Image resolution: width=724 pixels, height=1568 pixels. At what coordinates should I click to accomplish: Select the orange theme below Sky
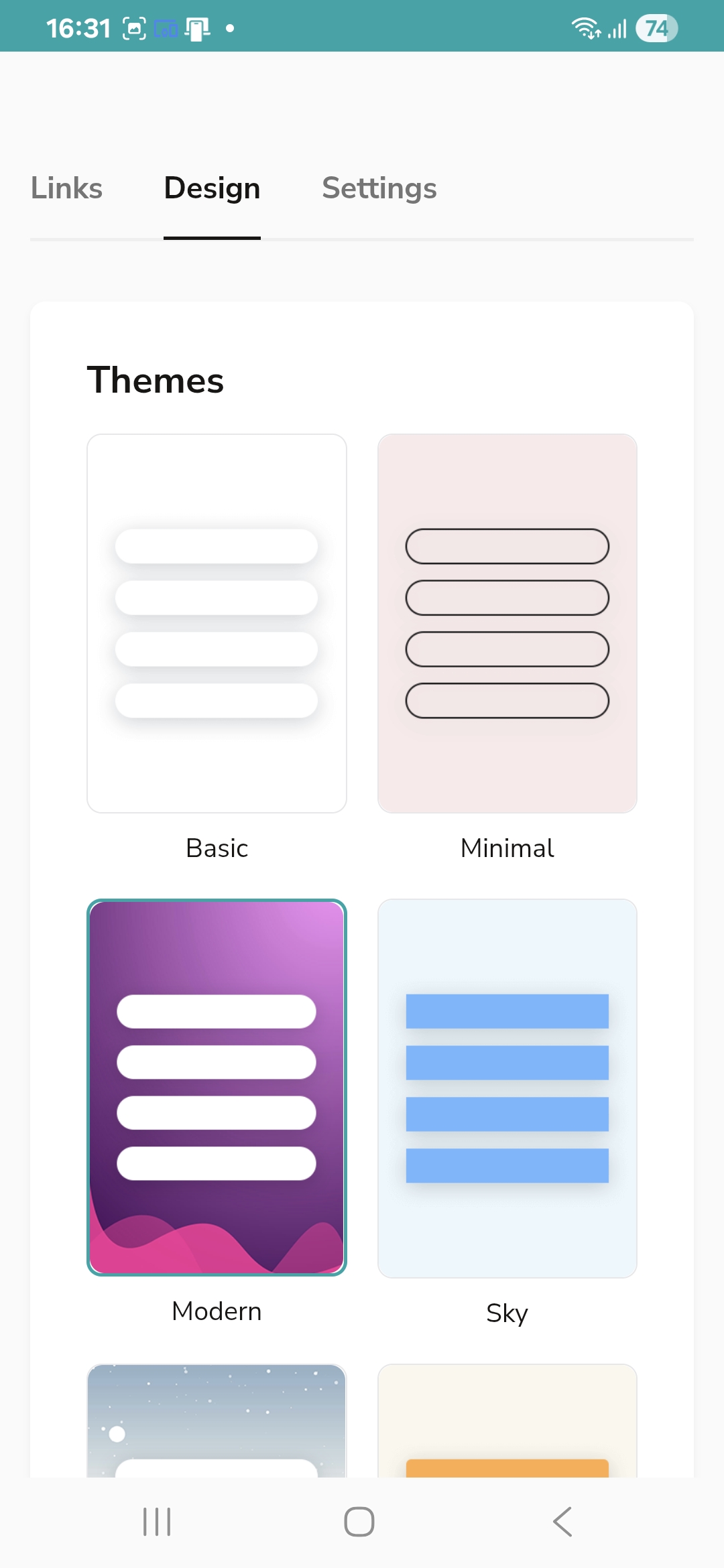pos(507,1421)
